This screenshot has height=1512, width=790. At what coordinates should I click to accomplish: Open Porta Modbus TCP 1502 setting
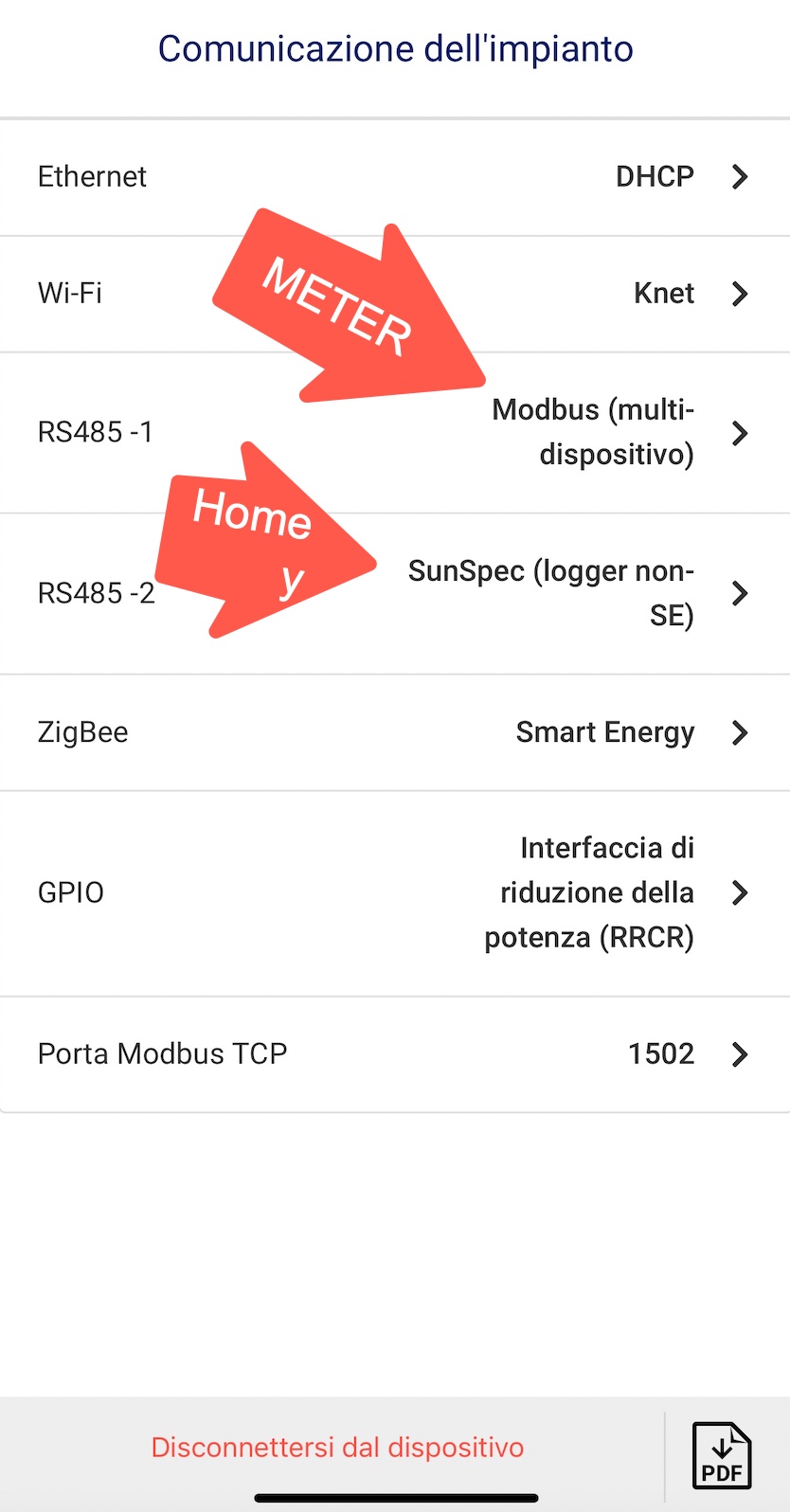coord(394,1053)
